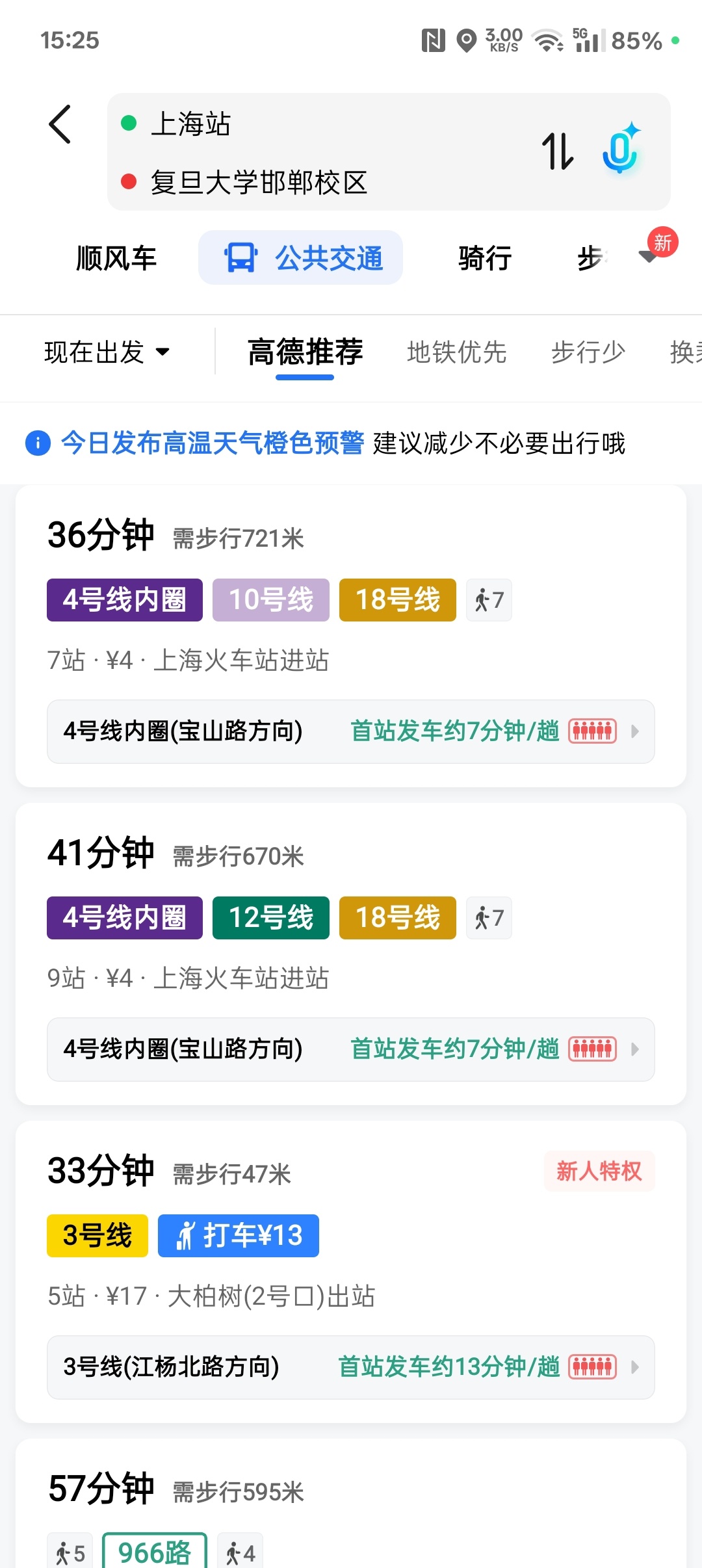Switch to 步行少 route filter
Viewport: 702px width, 1568px height.
pyautogui.click(x=588, y=352)
